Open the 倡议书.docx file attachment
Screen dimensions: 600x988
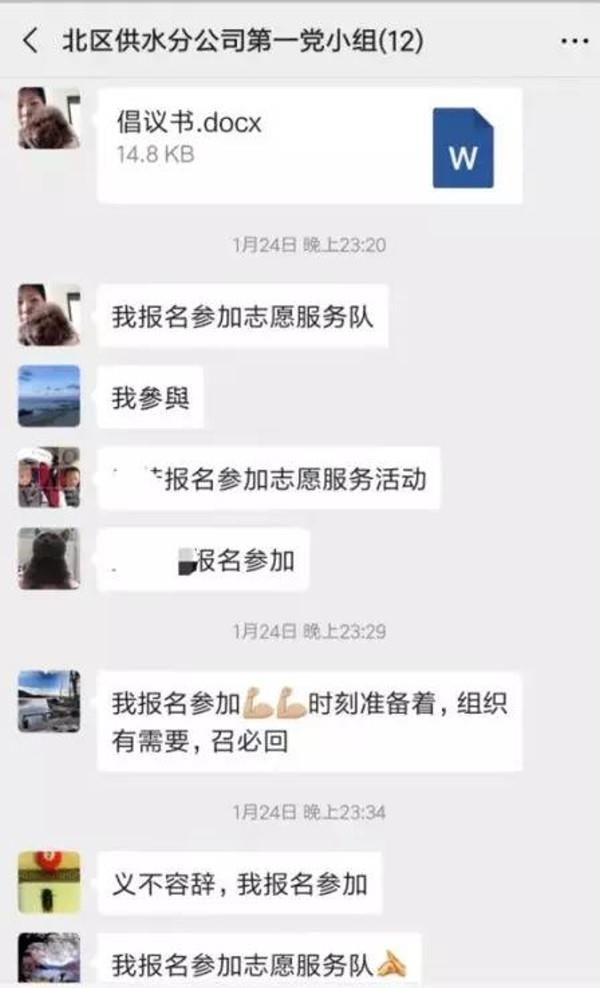coord(309,145)
